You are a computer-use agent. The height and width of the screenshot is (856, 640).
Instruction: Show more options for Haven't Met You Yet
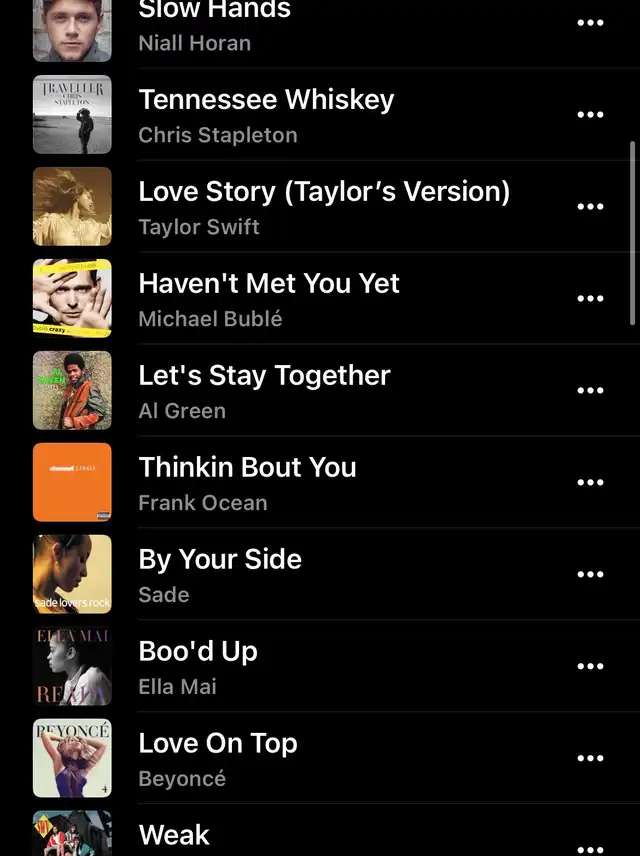coord(591,299)
